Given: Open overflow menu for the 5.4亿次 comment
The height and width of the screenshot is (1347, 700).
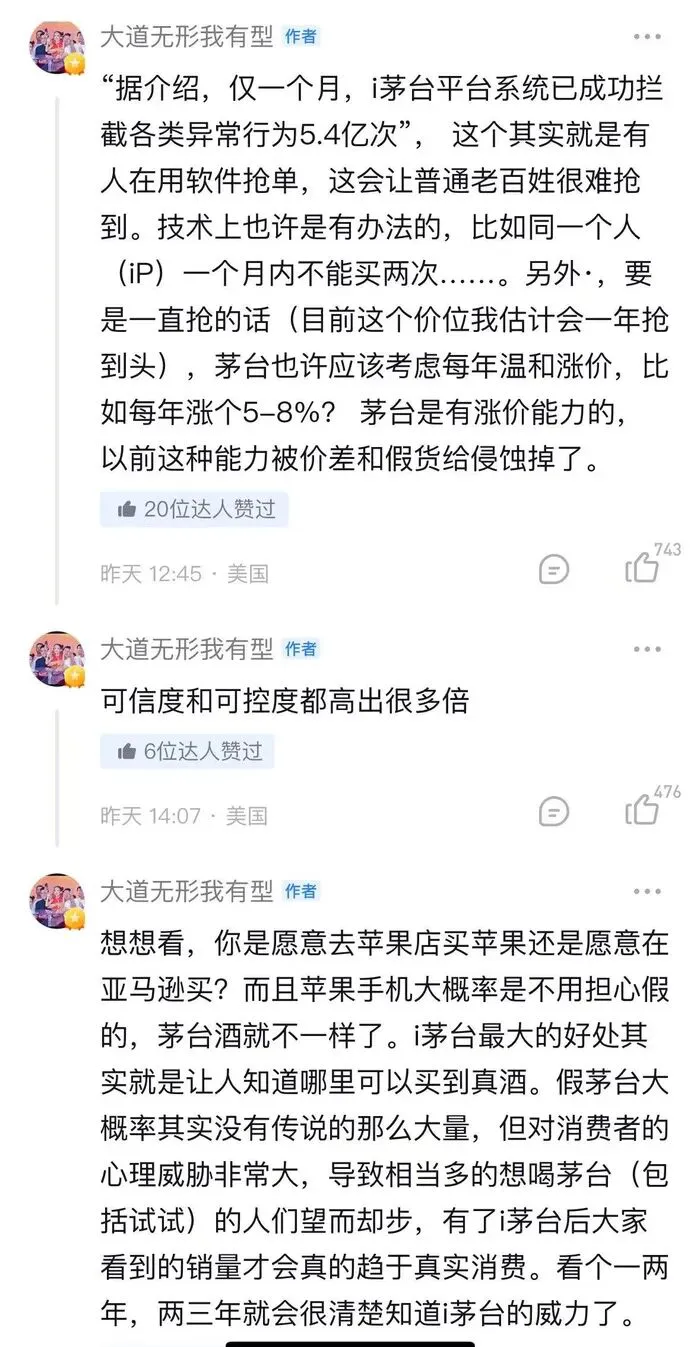Looking at the screenshot, I should (647, 36).
